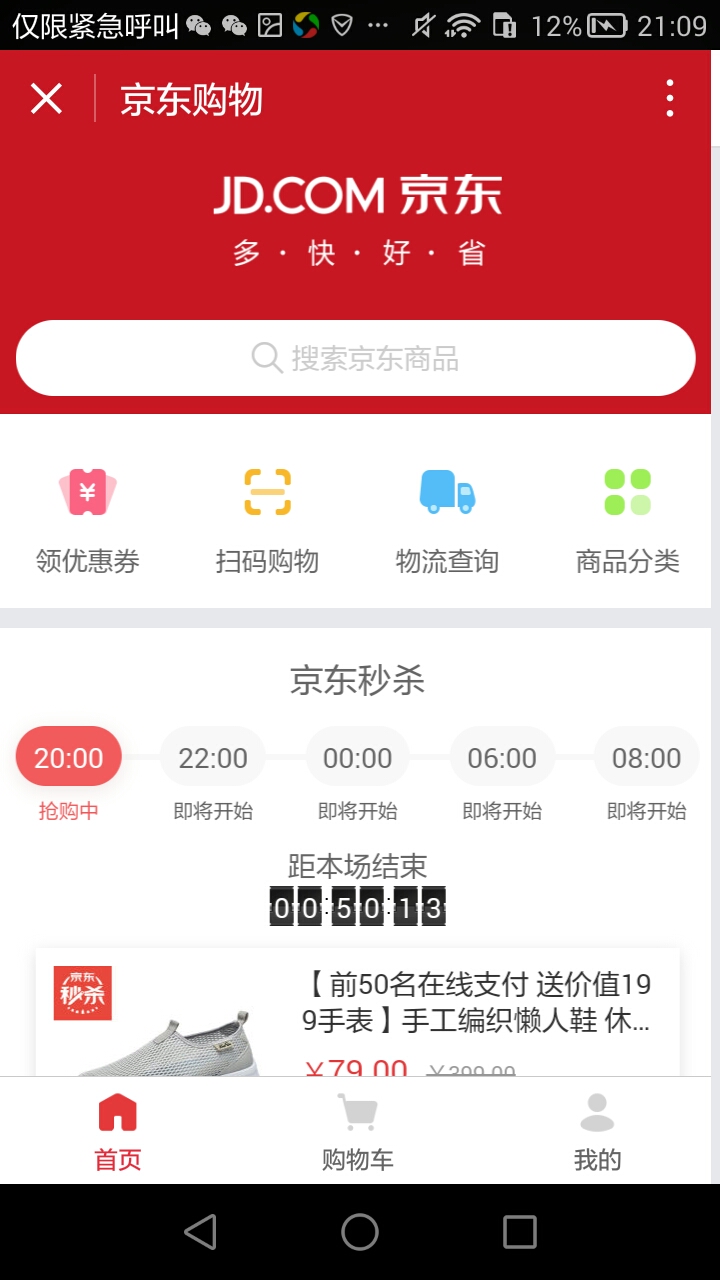The image size is (720, 1280).
Task: Select the 22:00 flash sale slot
Action: pos(212,757)
